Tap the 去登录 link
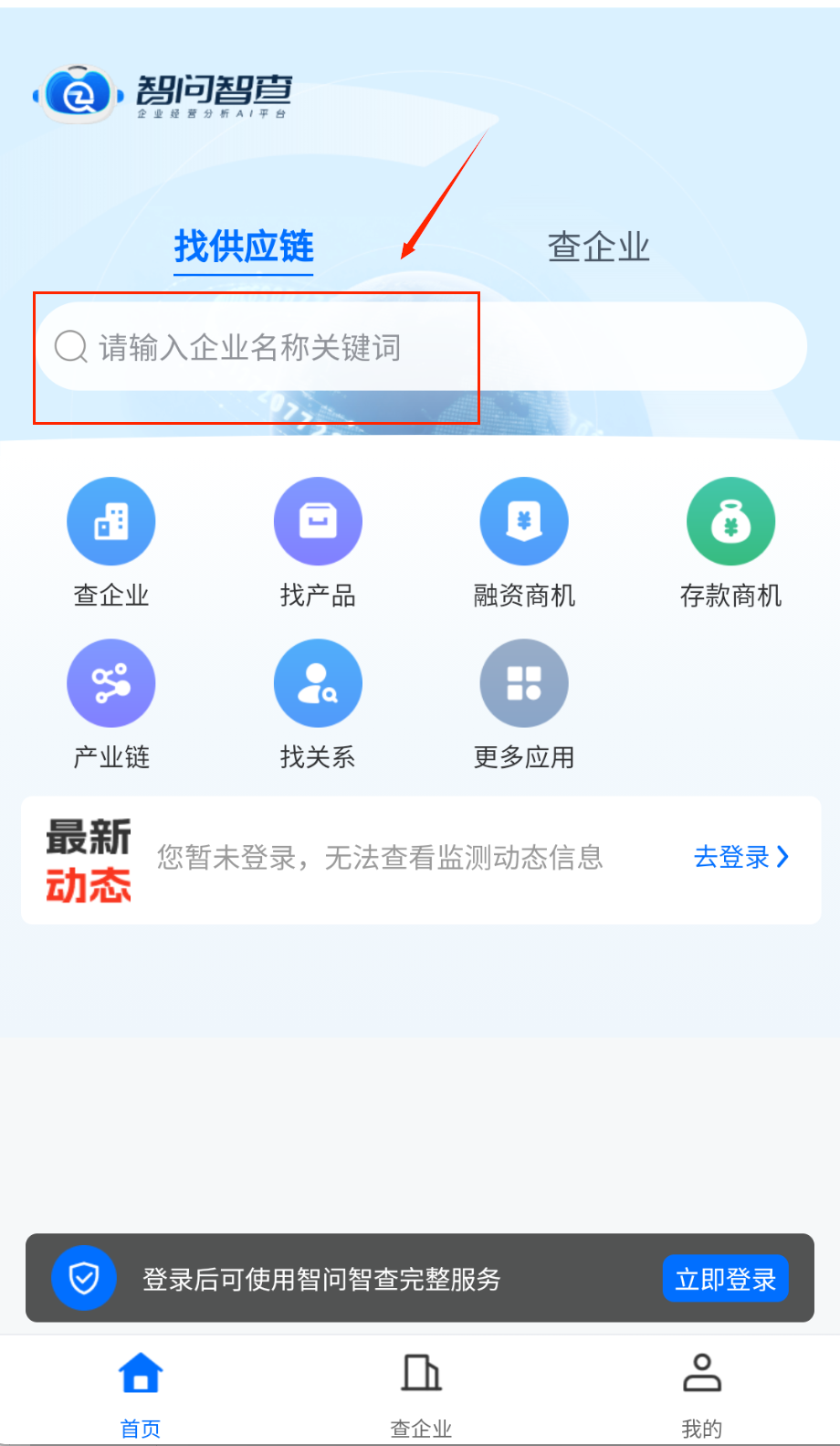The width and height of the screenshot is (840, 1446). pyautogui.click(x=740, y=857)
